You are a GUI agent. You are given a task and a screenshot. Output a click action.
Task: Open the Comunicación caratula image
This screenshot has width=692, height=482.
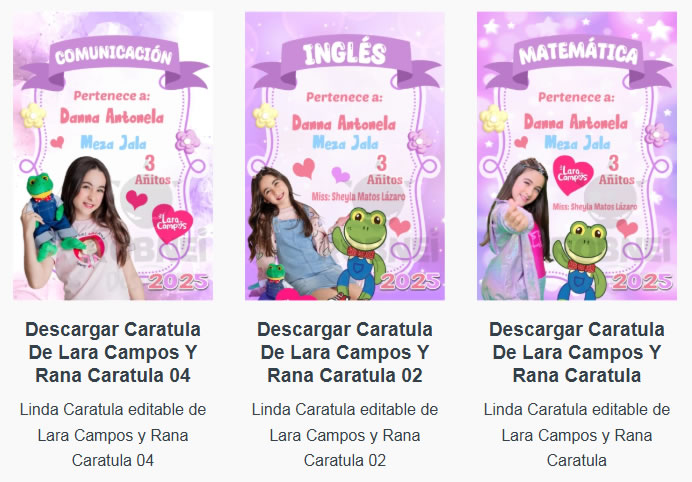(x=113, y=157)
